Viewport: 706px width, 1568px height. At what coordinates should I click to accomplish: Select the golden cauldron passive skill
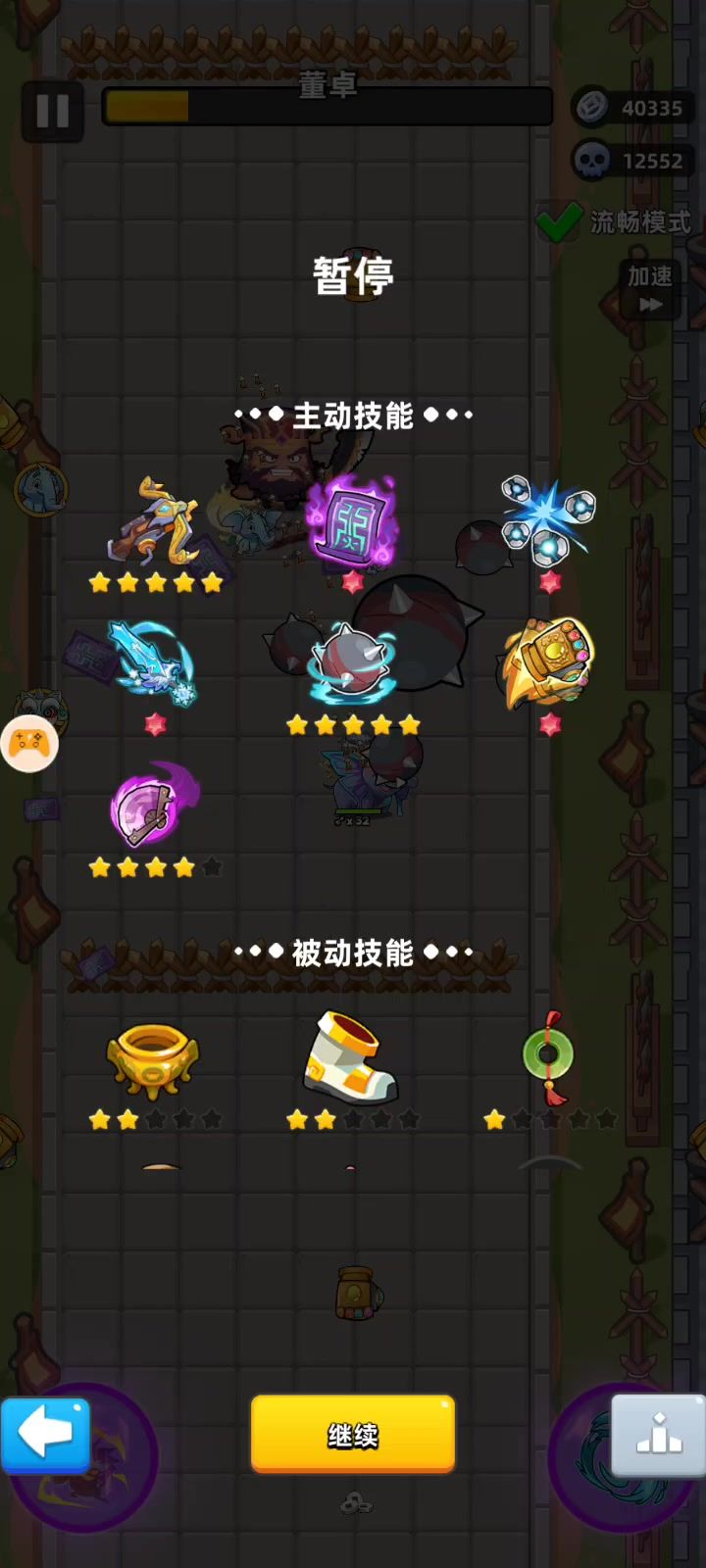click(153, 1060)
